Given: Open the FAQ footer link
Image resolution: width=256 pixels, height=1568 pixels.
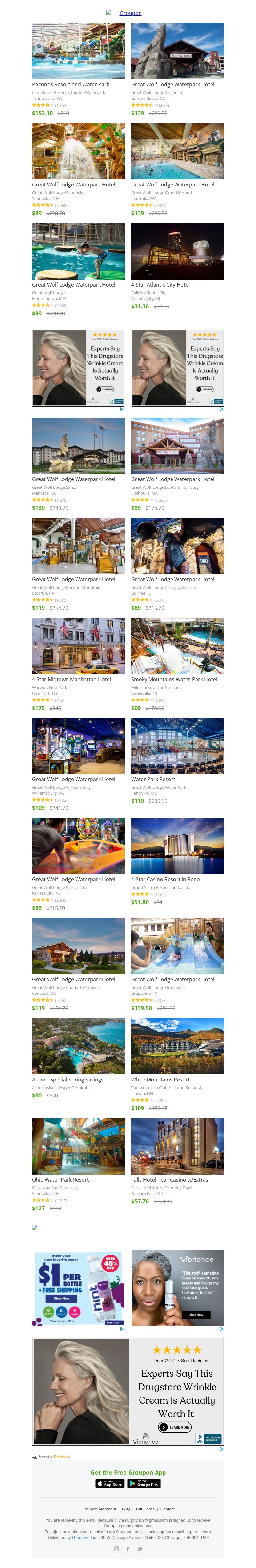Looking at the screenshot, I should click(x=125, y=1509).
